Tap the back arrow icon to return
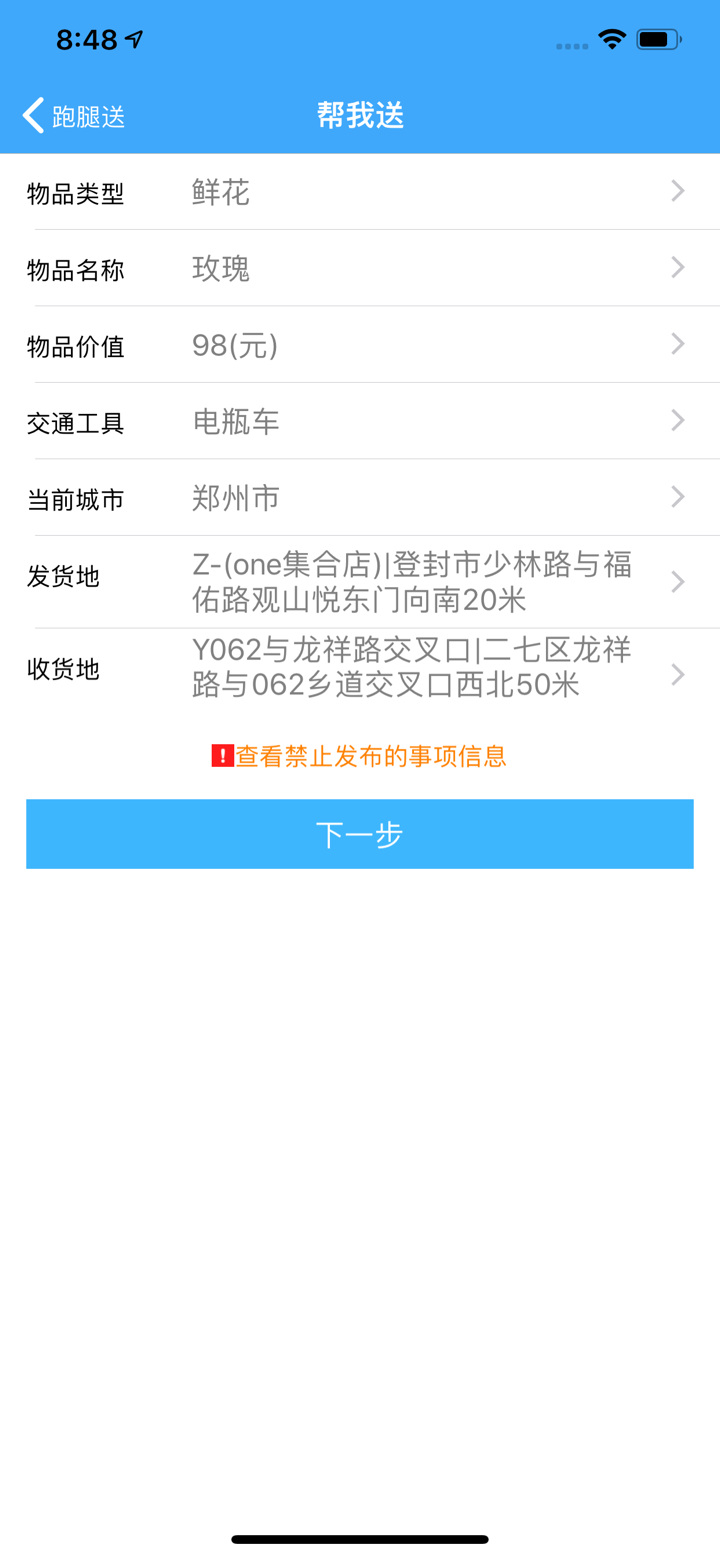Screen dimensions: 720x1558 pyautogui.click(x=31, y=115)
